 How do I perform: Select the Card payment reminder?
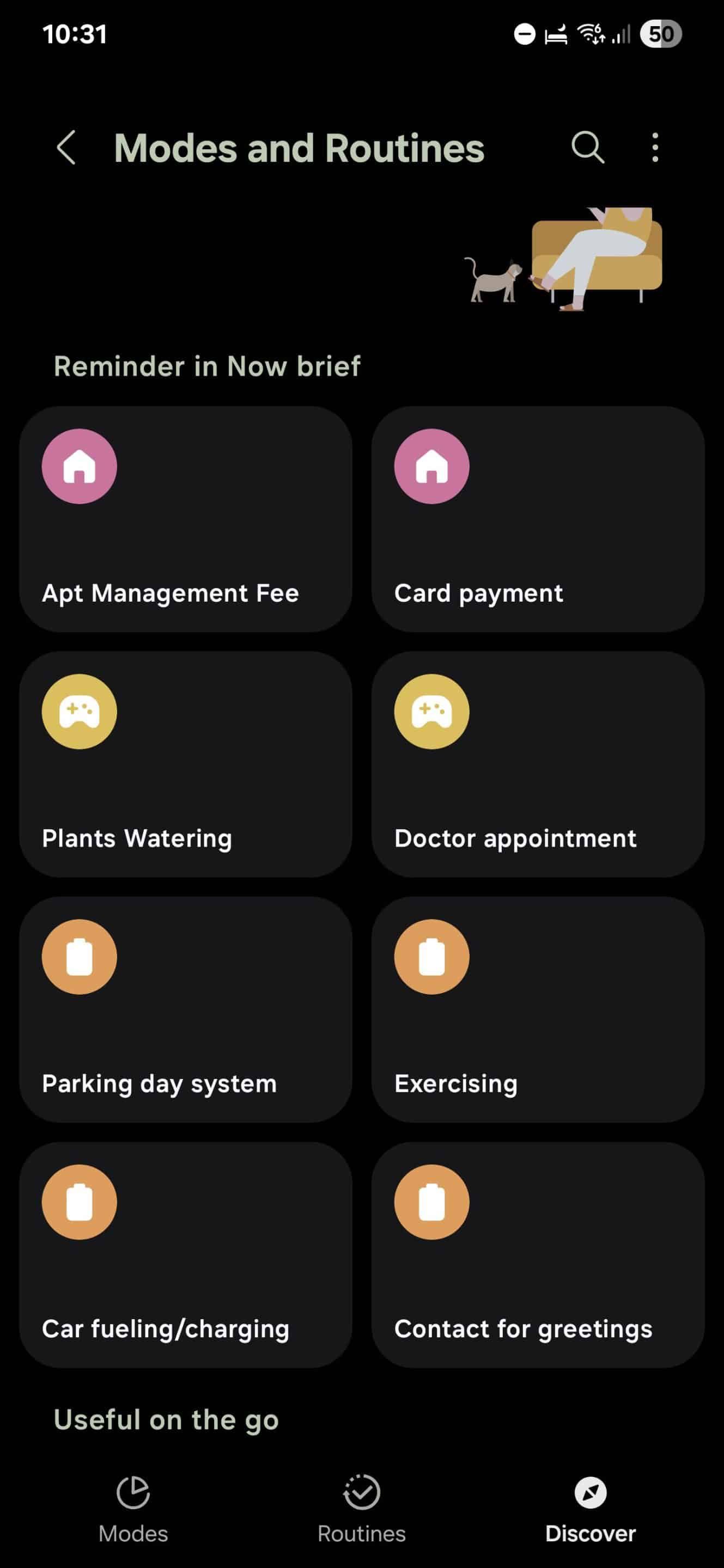538,519
